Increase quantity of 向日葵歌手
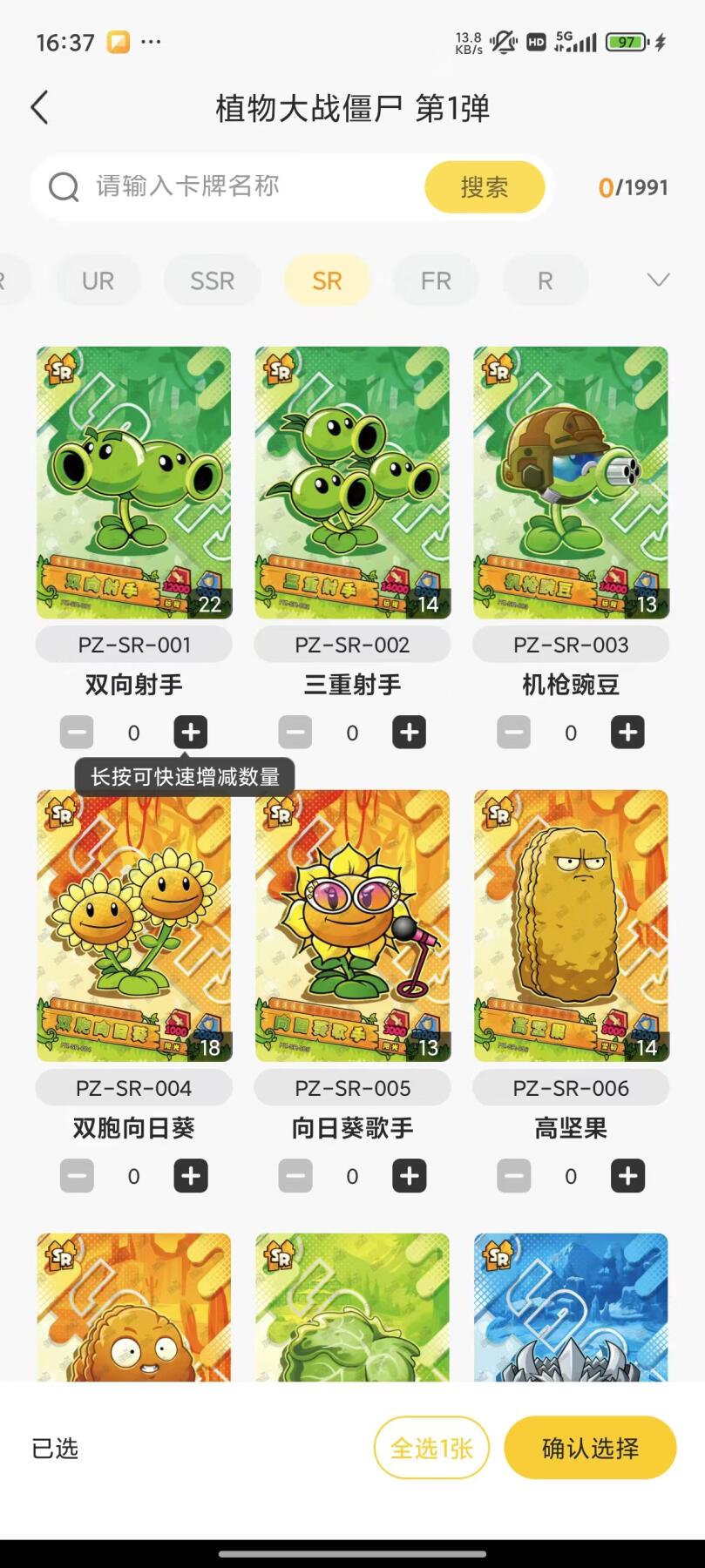The image size is (705, 1568). click(x=410, y=1176)
